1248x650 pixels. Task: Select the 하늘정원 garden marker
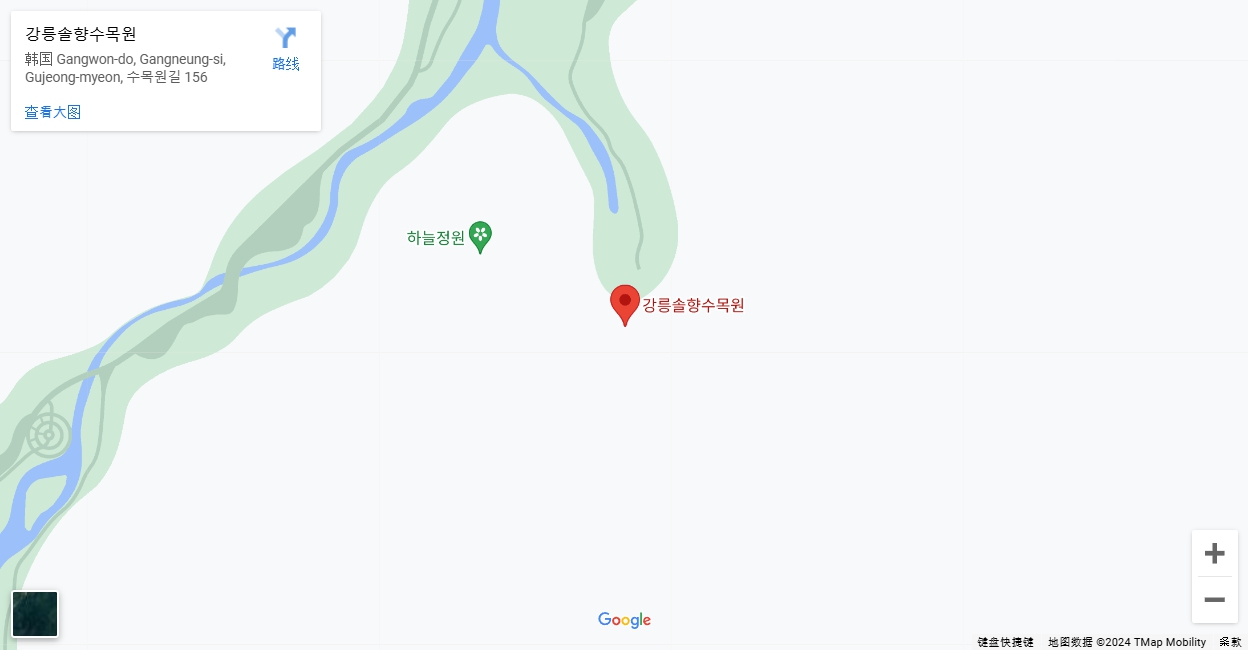pyautogui.click(x=480, y=236)
